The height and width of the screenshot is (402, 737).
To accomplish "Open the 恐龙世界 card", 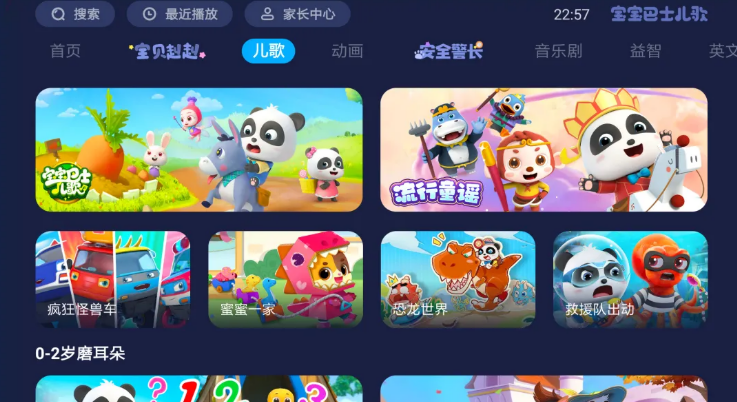I will click(457, 279).
